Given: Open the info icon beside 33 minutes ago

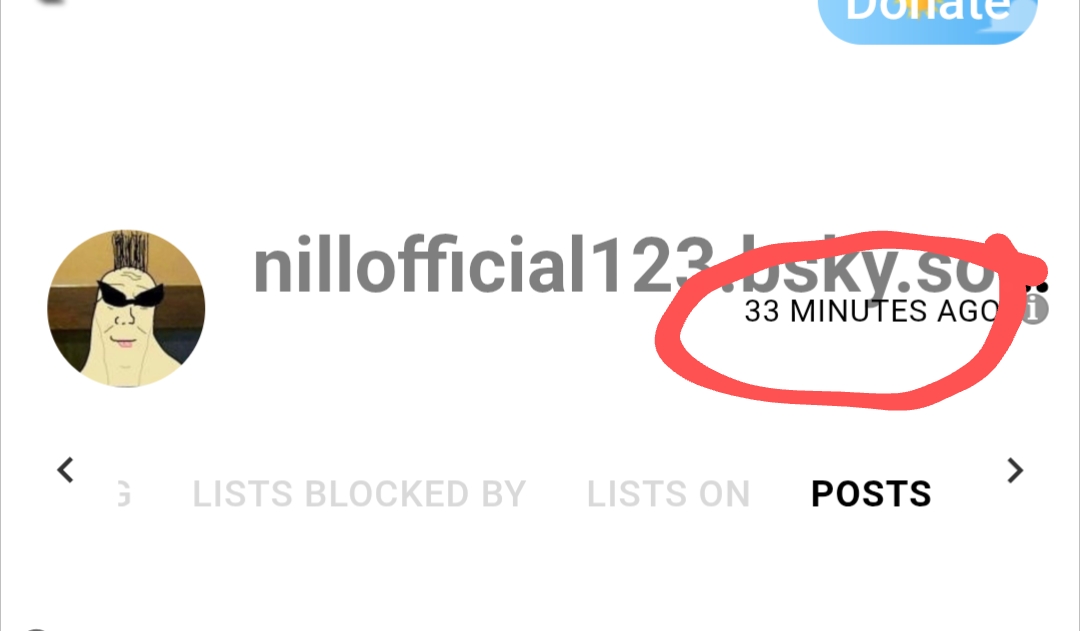Looking at the screenshot, I should [x=1035, y=310].
